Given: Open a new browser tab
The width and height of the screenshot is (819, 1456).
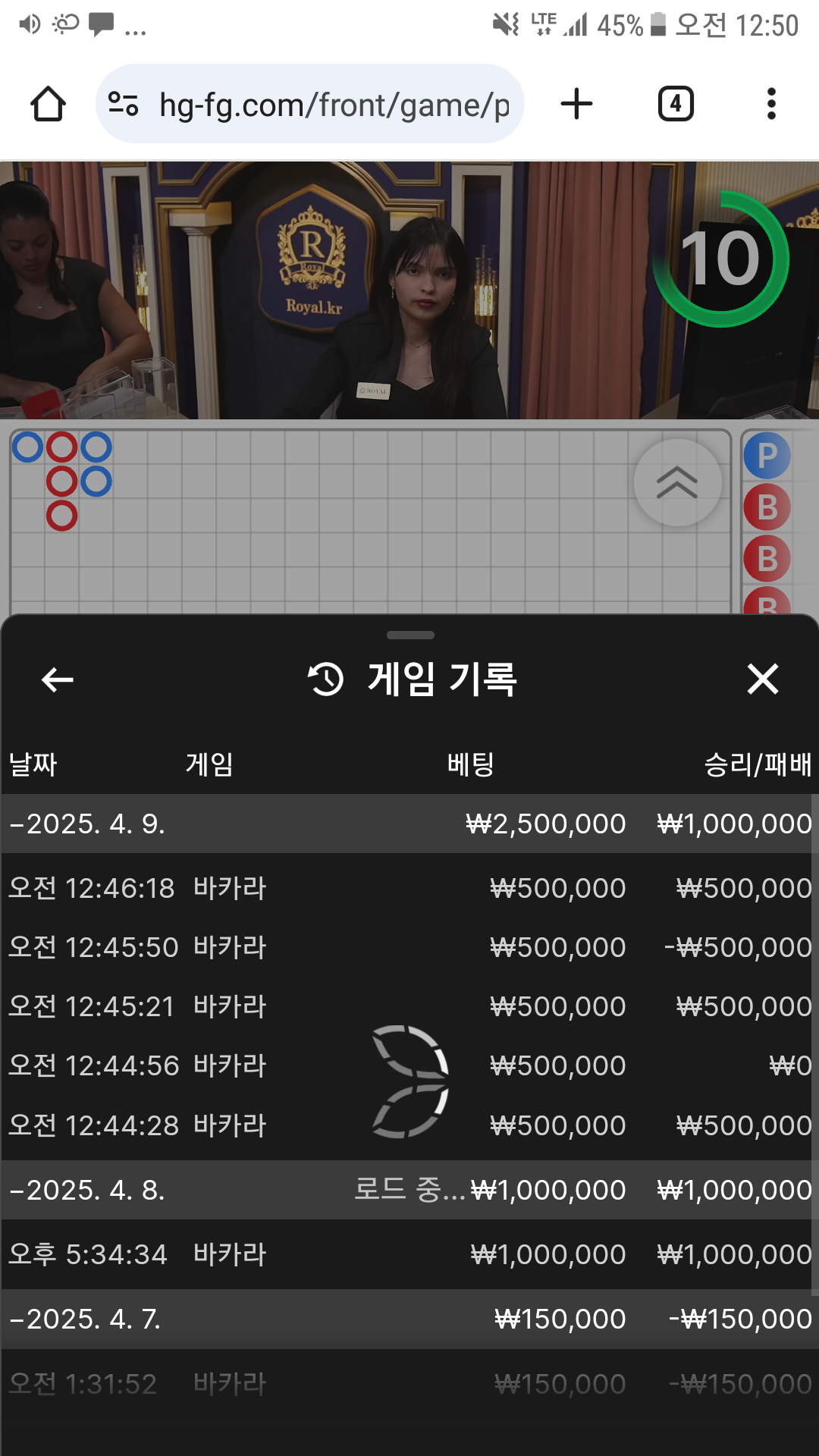Looking at the screenshot, I should (x=576, y=104).
